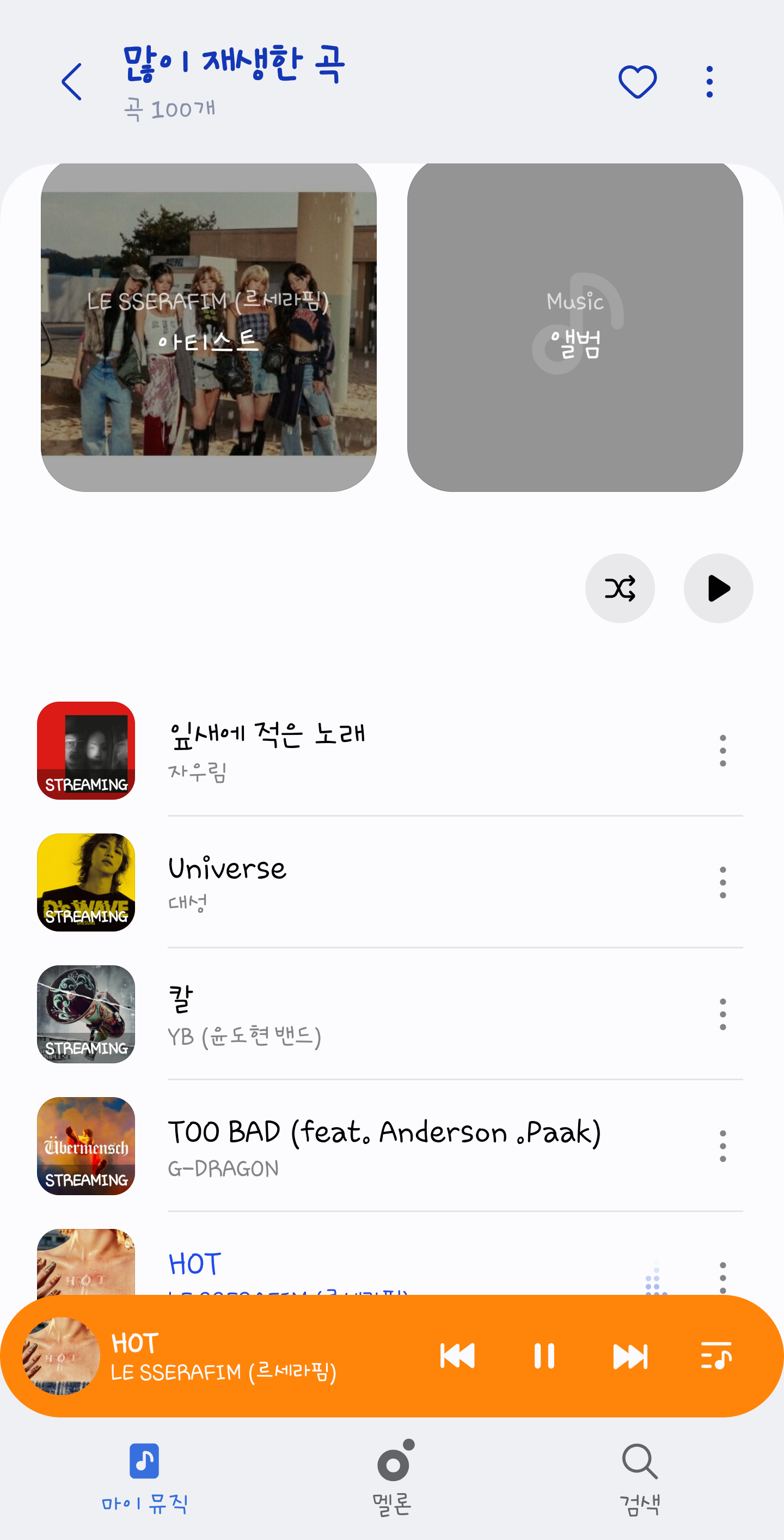The image size is (784, 1540).
Task: Favorite this playlist with the heart icon
Action: point(637,82)
